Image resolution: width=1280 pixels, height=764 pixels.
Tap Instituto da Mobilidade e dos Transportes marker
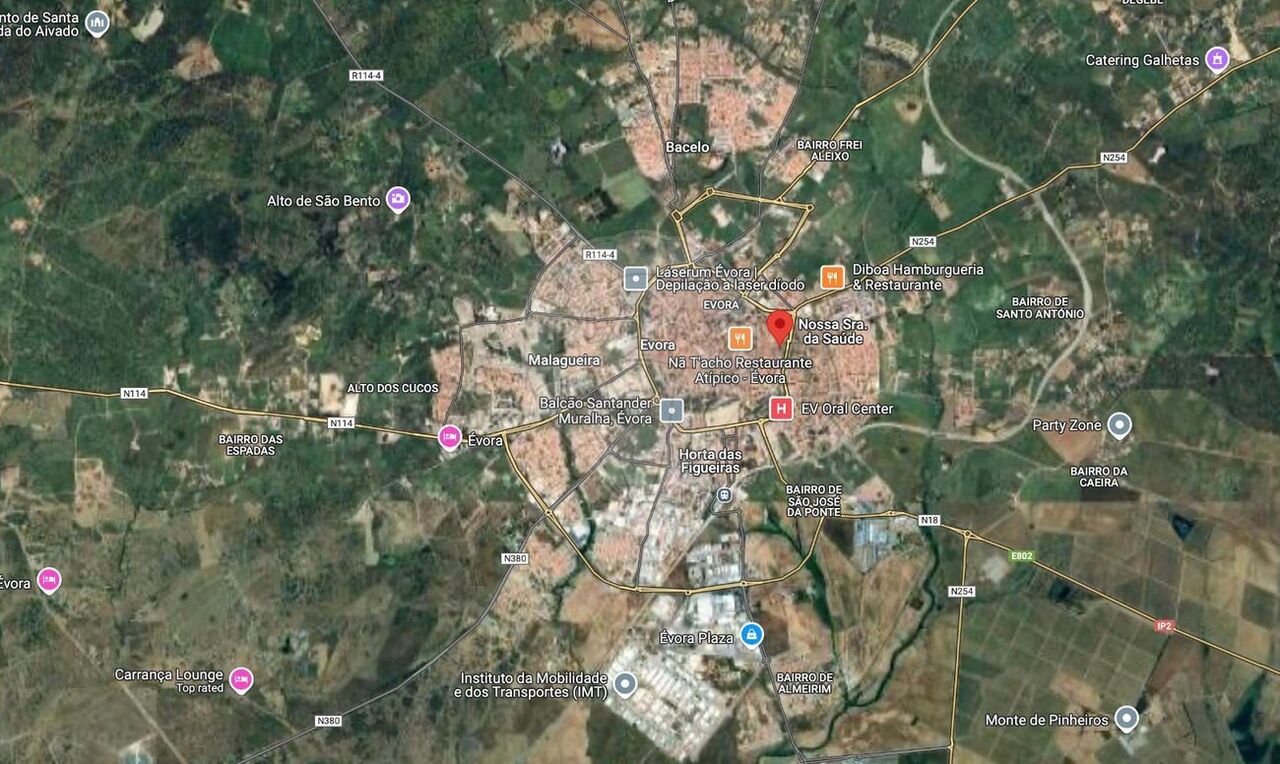point(625,684)
